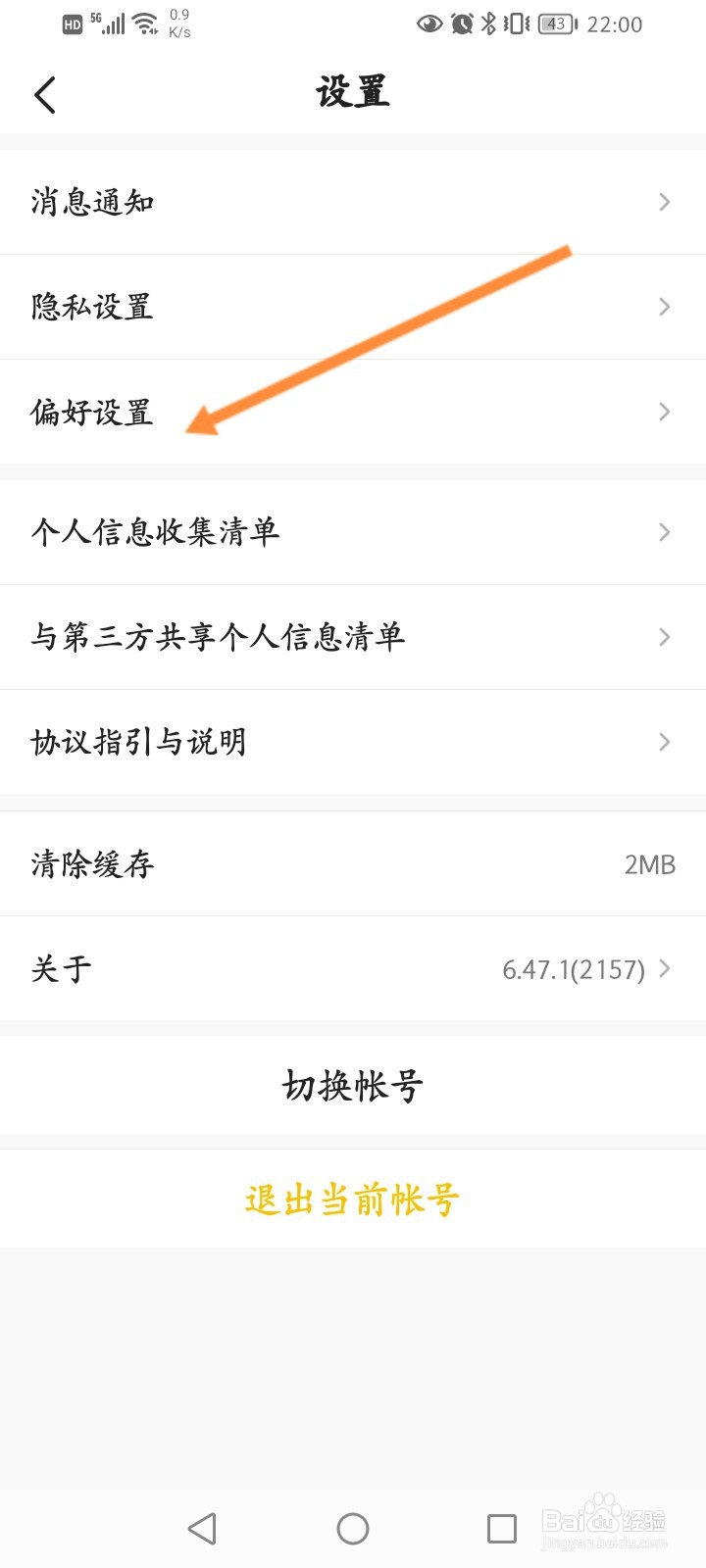Image resolution: width=706 pixels, height=1568 pixels.
Task: Expand the 消息通知 settings via its chevron
Action: click(665, 200)
